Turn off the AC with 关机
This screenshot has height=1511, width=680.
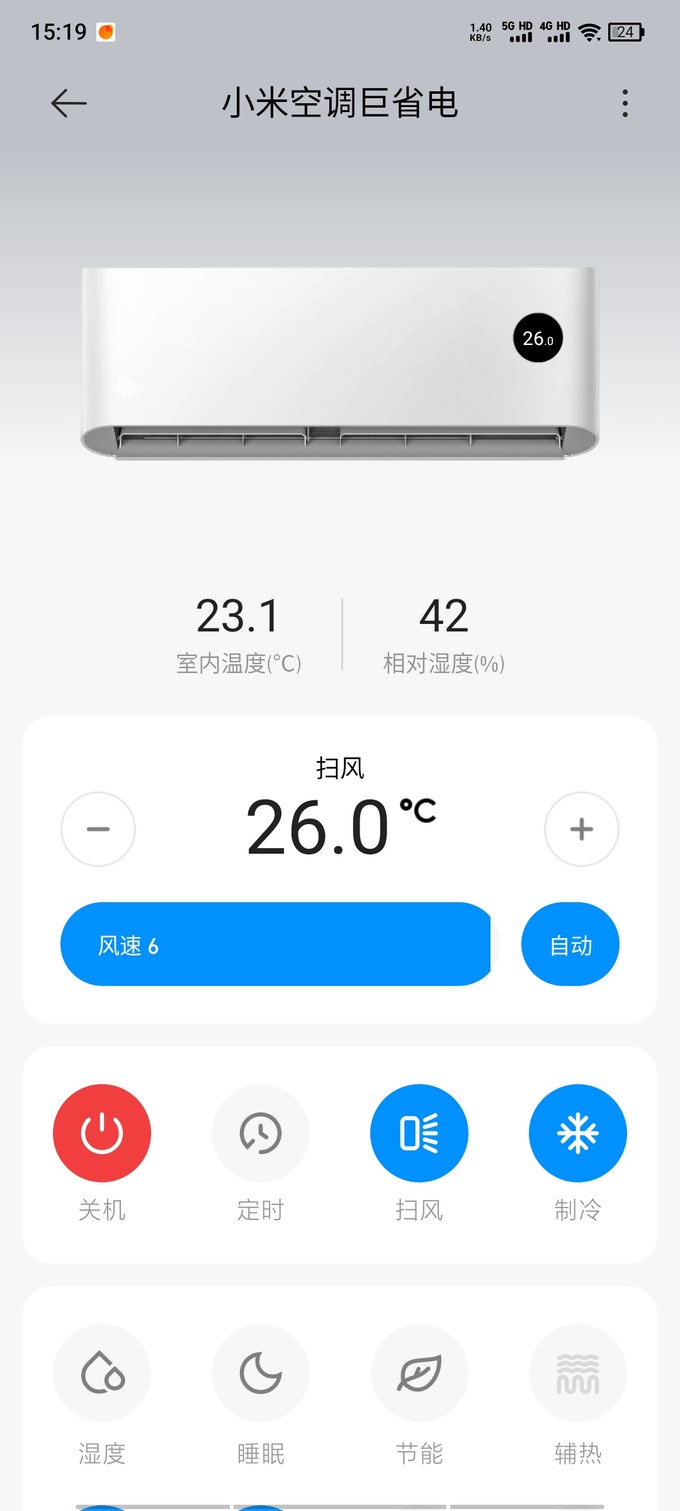point(102,1134)
